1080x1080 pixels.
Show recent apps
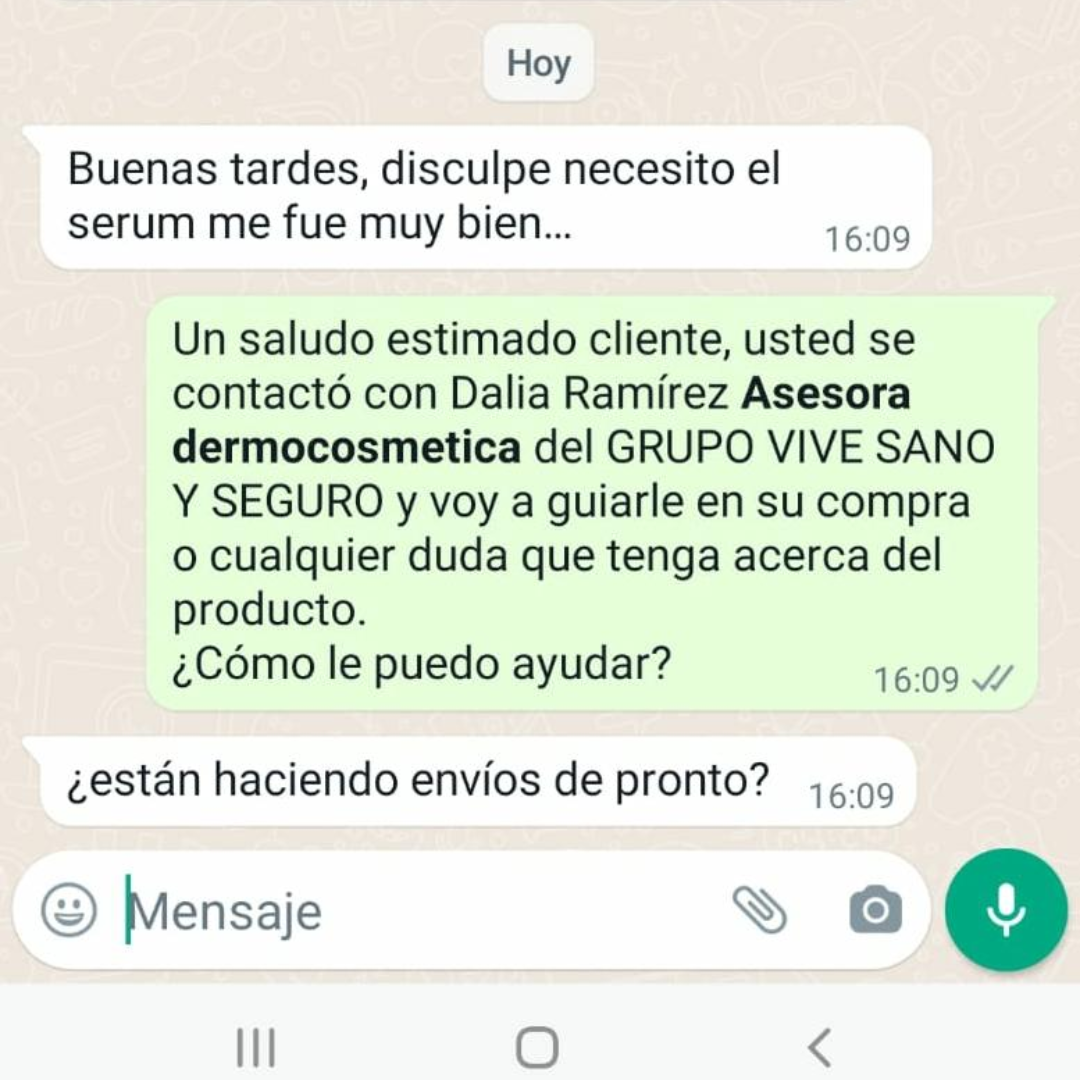point(256,1048)
